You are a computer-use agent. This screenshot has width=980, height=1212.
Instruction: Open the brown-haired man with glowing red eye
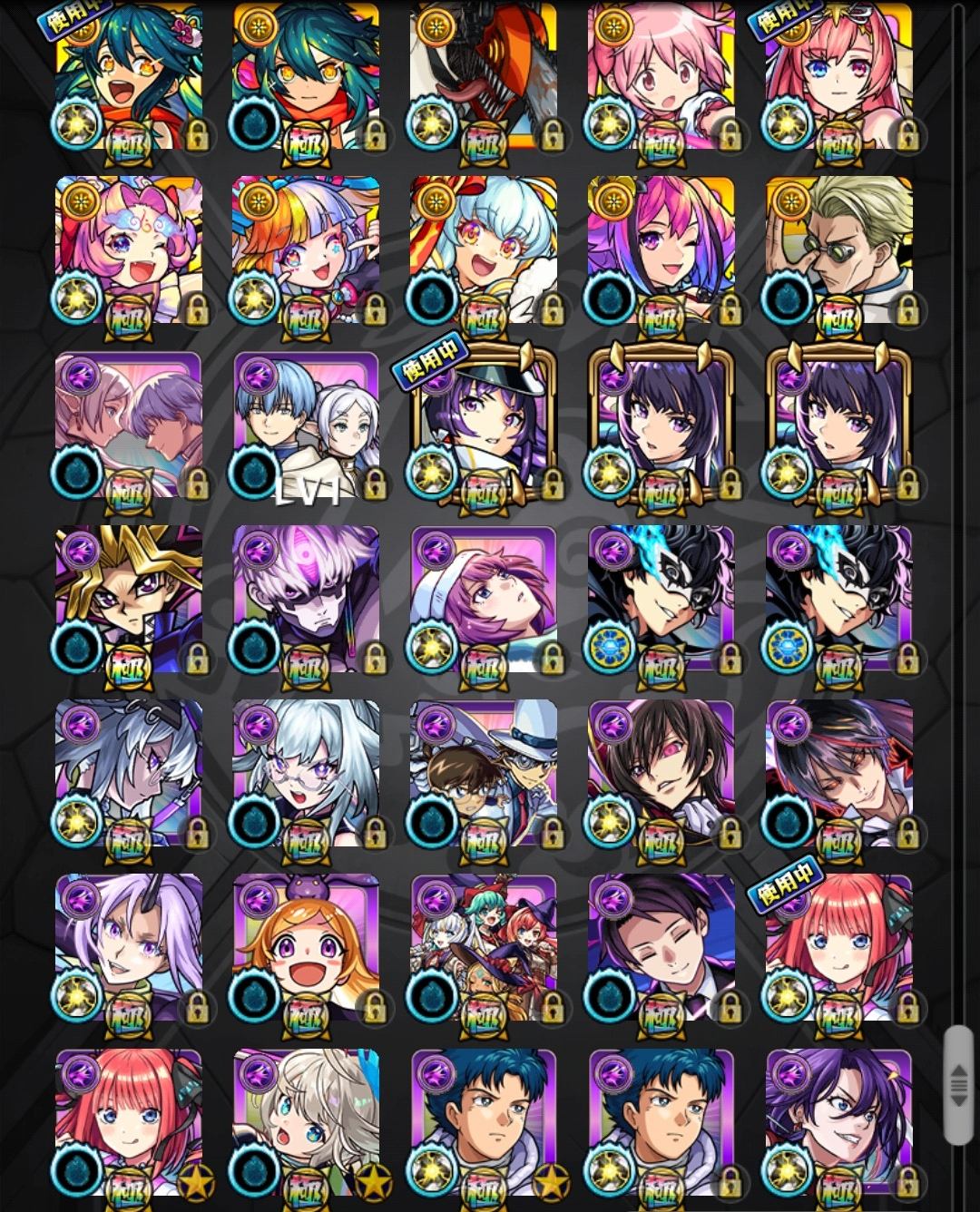[x=661, y=773]
